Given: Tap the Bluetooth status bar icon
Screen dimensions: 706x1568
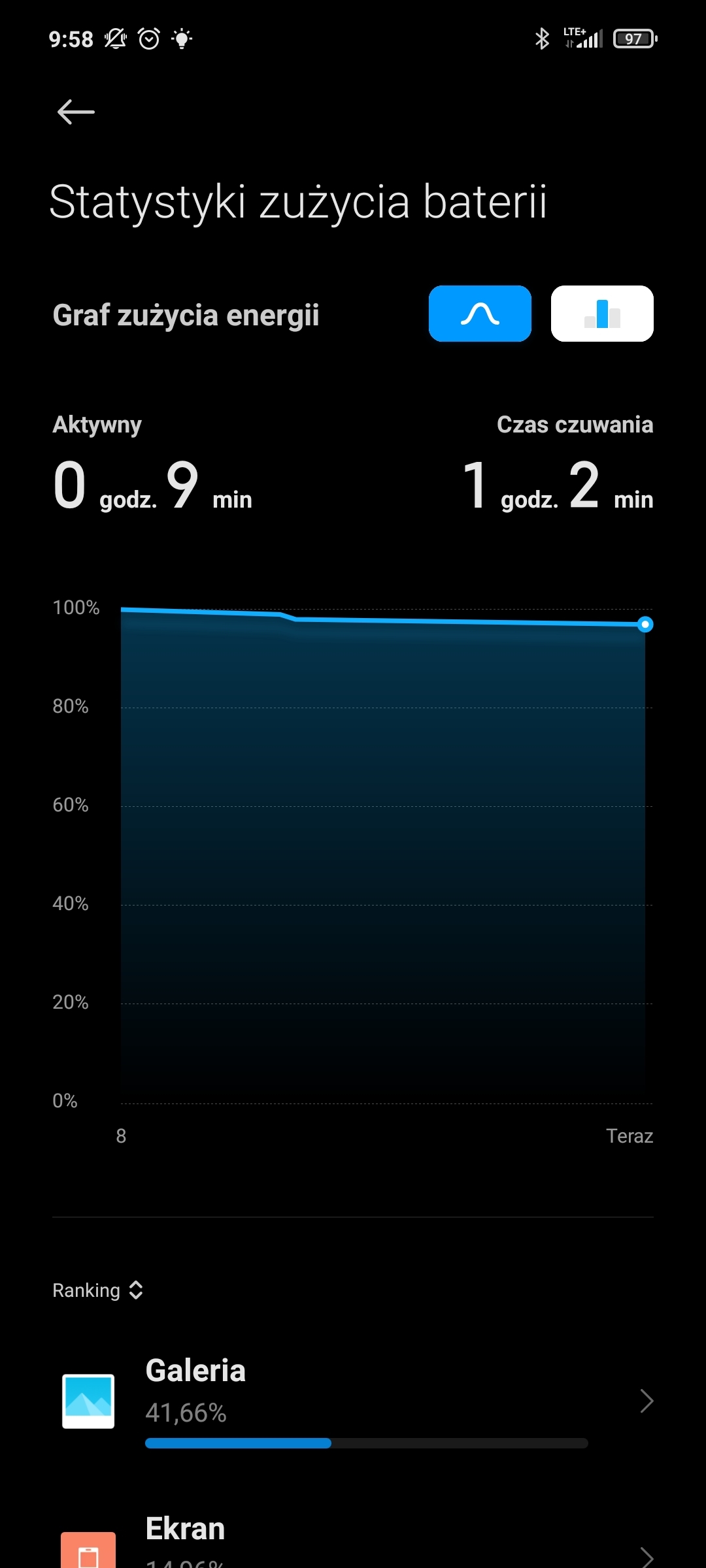Looking at the screenshot, I should pos(541,39).
